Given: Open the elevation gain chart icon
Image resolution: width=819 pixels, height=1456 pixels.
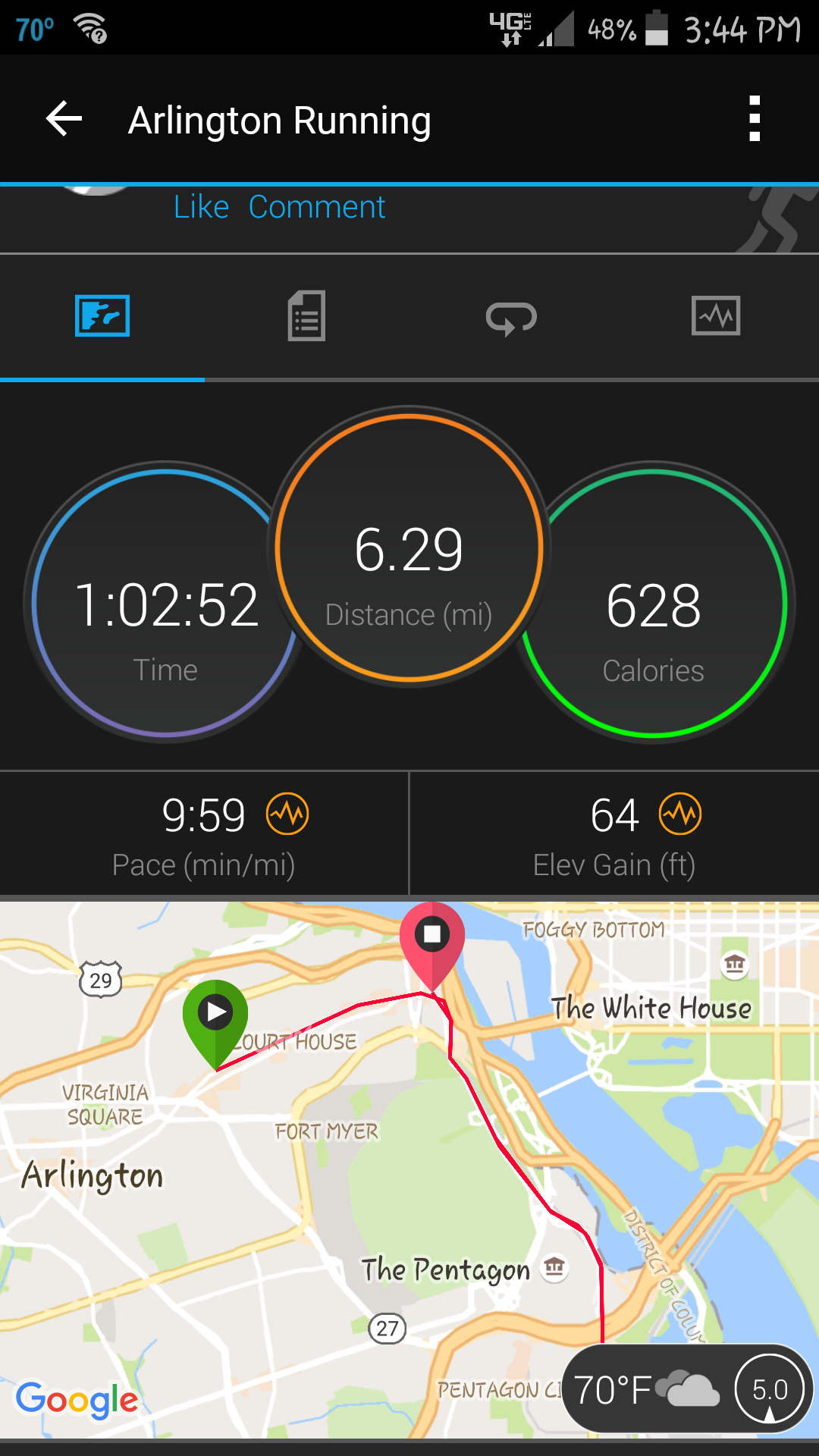Looking at the screenshot, I should [x=680, y=814].
